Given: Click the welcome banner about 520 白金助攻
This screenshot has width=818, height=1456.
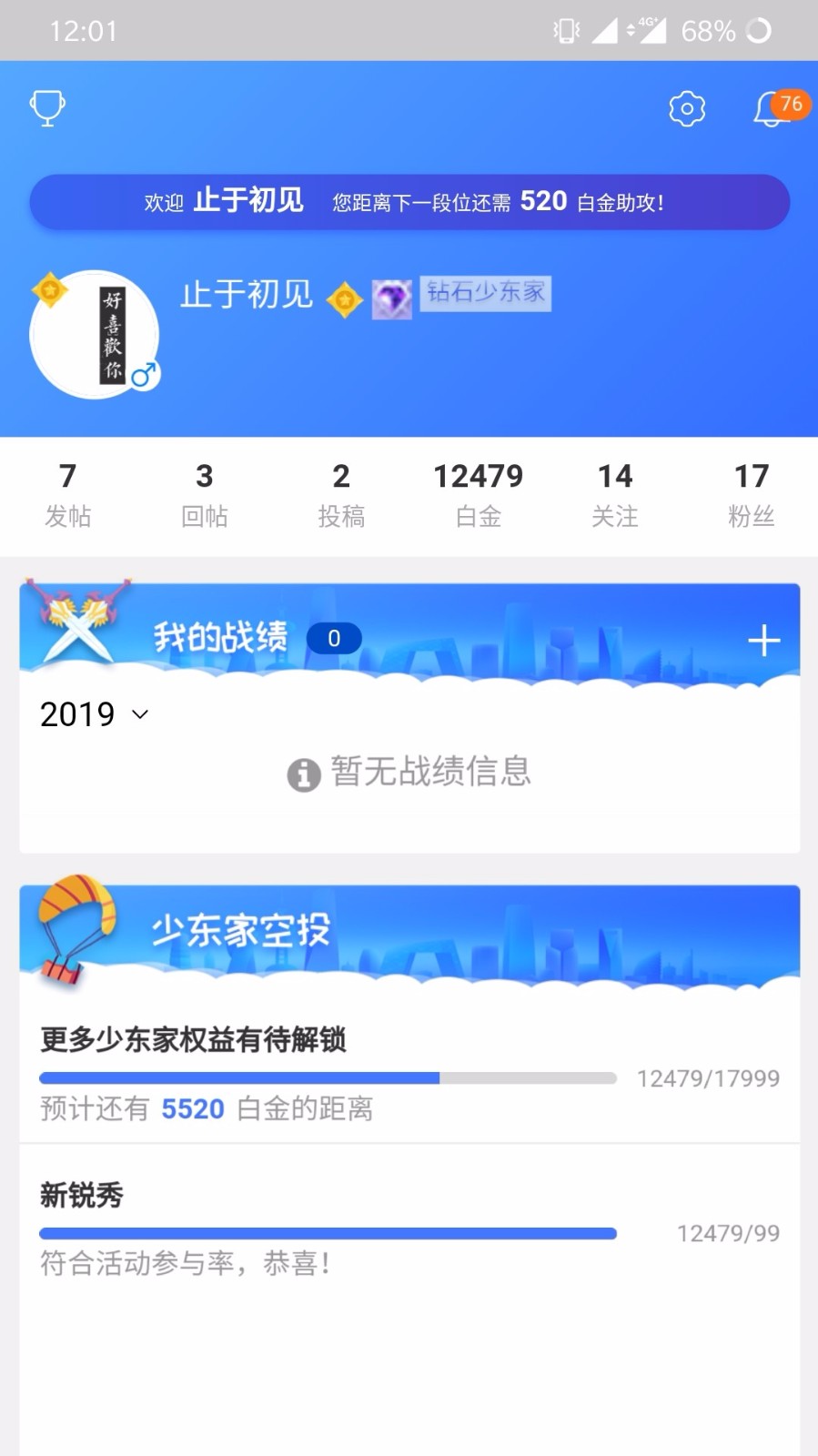Looking at the screenshot, I should click(x=409, y=202).
